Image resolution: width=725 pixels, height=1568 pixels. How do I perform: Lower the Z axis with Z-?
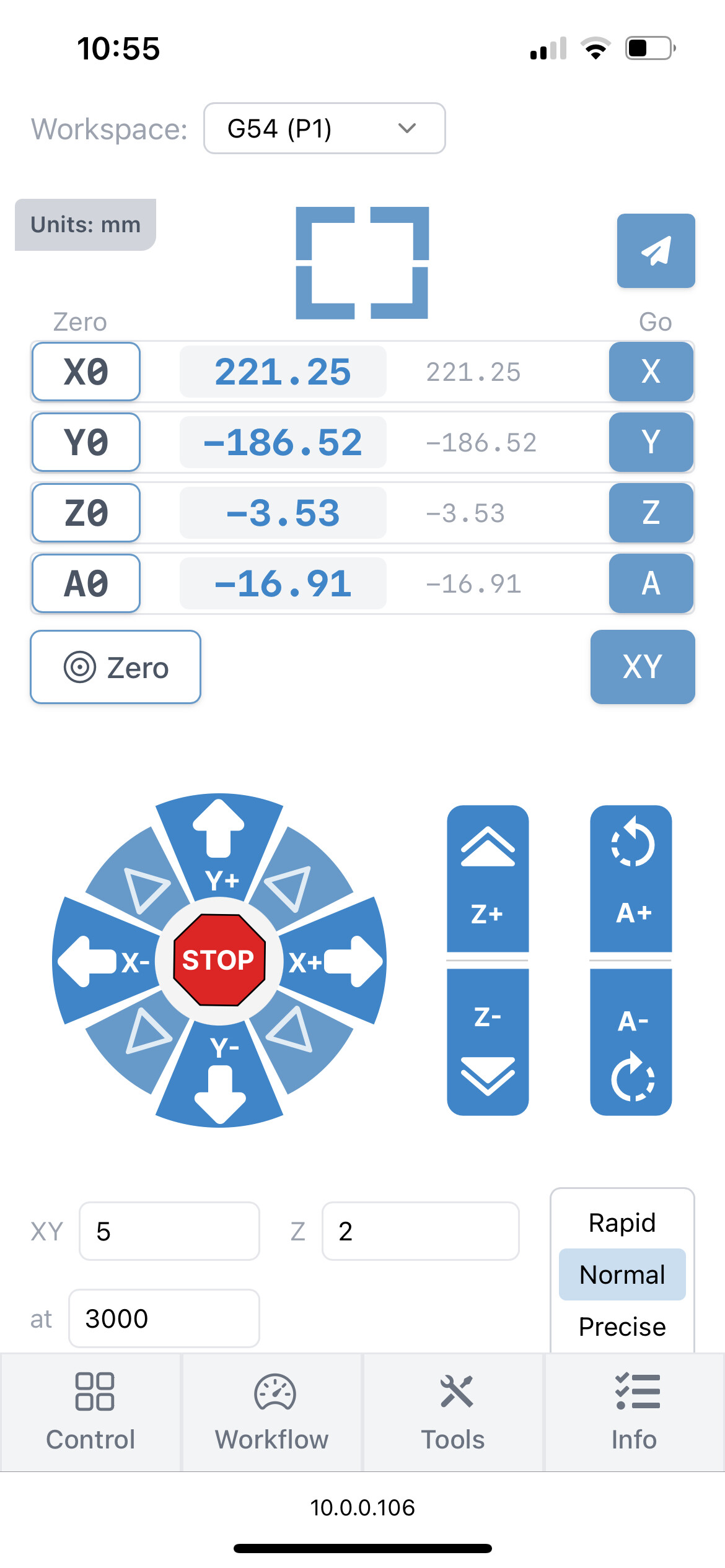488,1042
